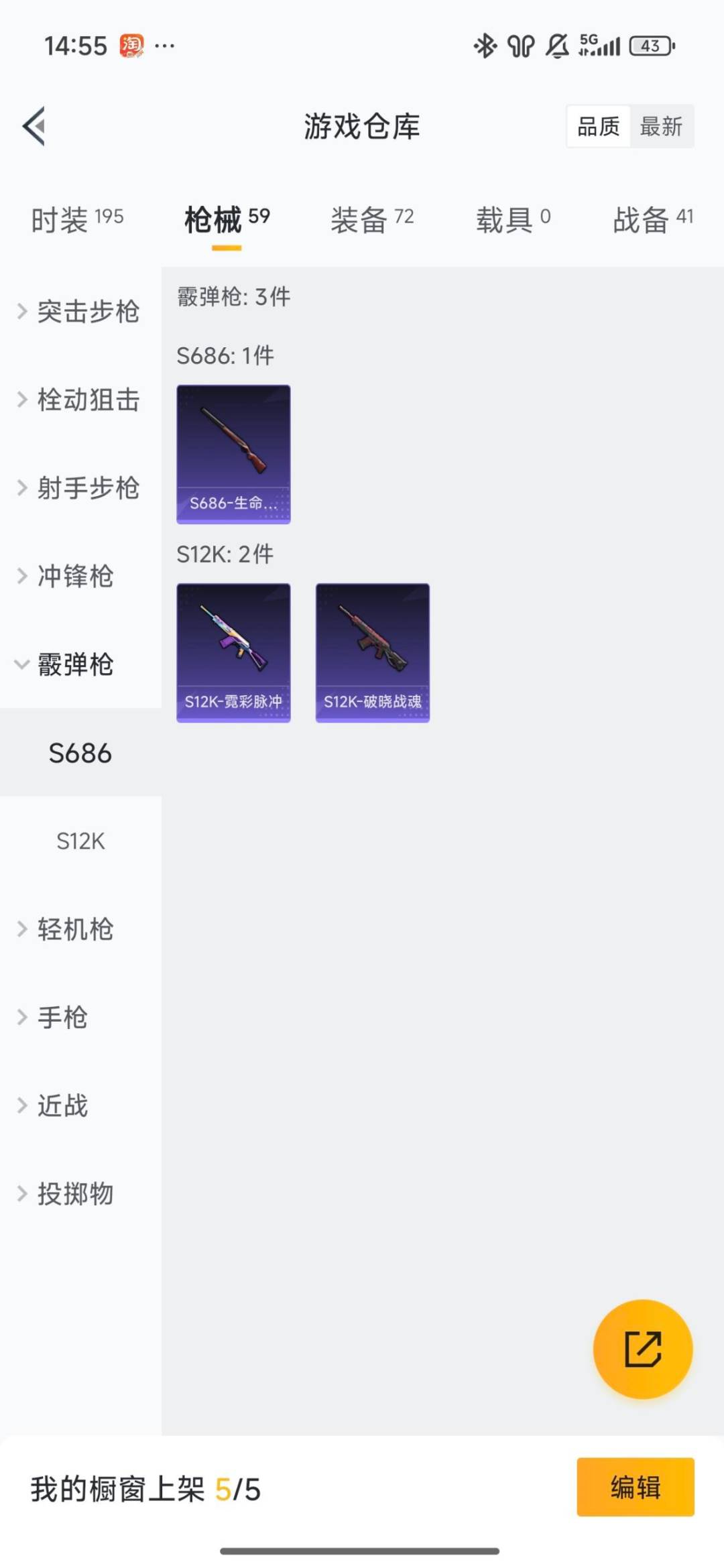Open the share/export floating button
Image resolution: width=724 pixels, height=1568 pixels.
[642, 1350]
